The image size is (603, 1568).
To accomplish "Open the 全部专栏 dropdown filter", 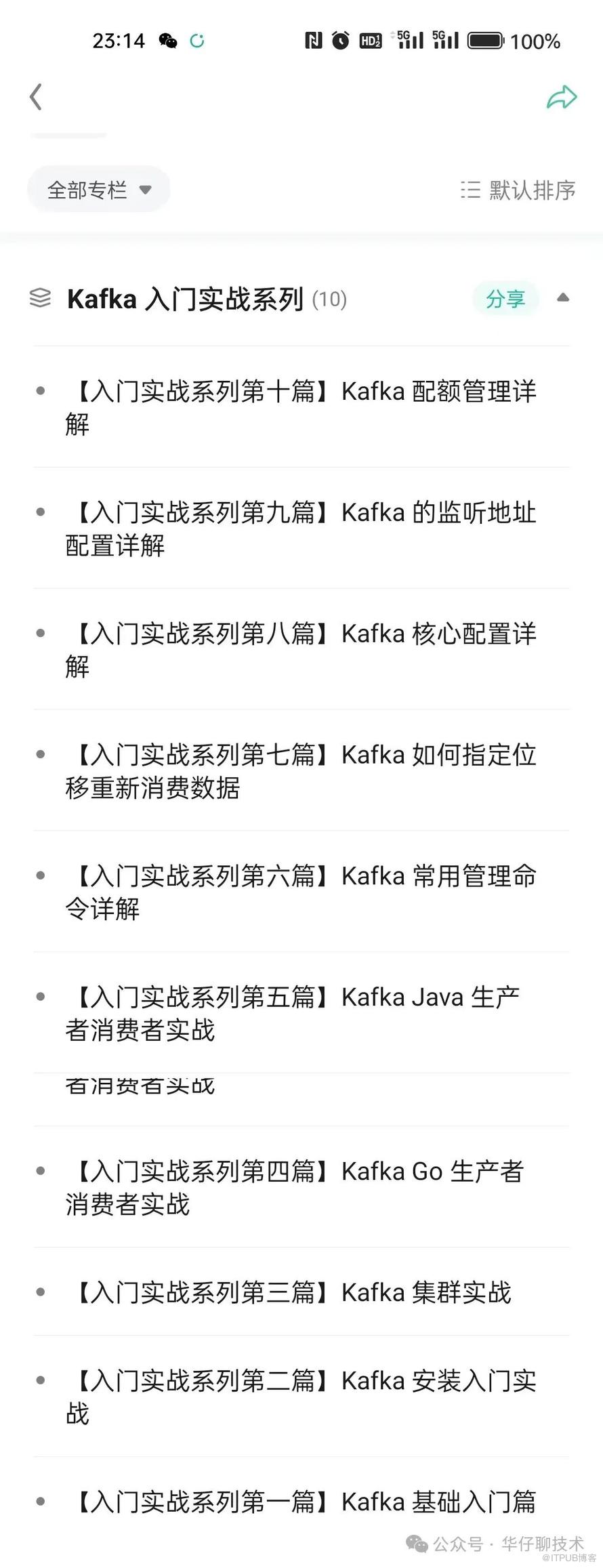I will [99, 190].
